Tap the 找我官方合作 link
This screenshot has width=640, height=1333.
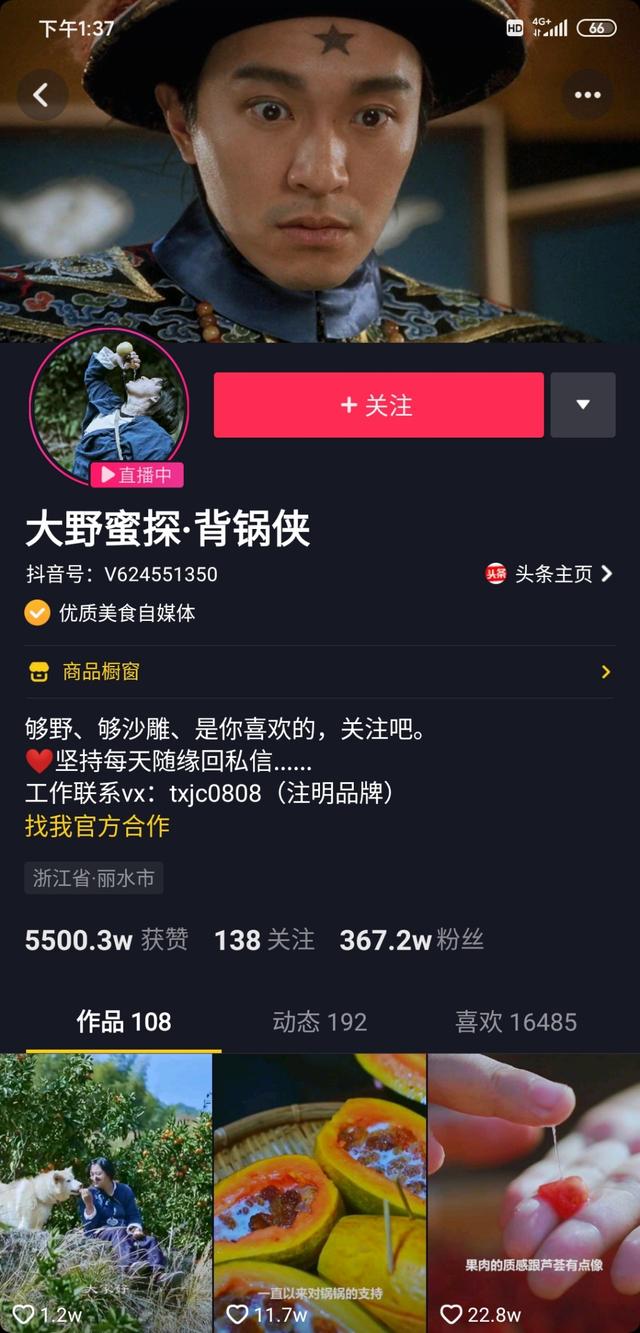[x=97, y=826]
